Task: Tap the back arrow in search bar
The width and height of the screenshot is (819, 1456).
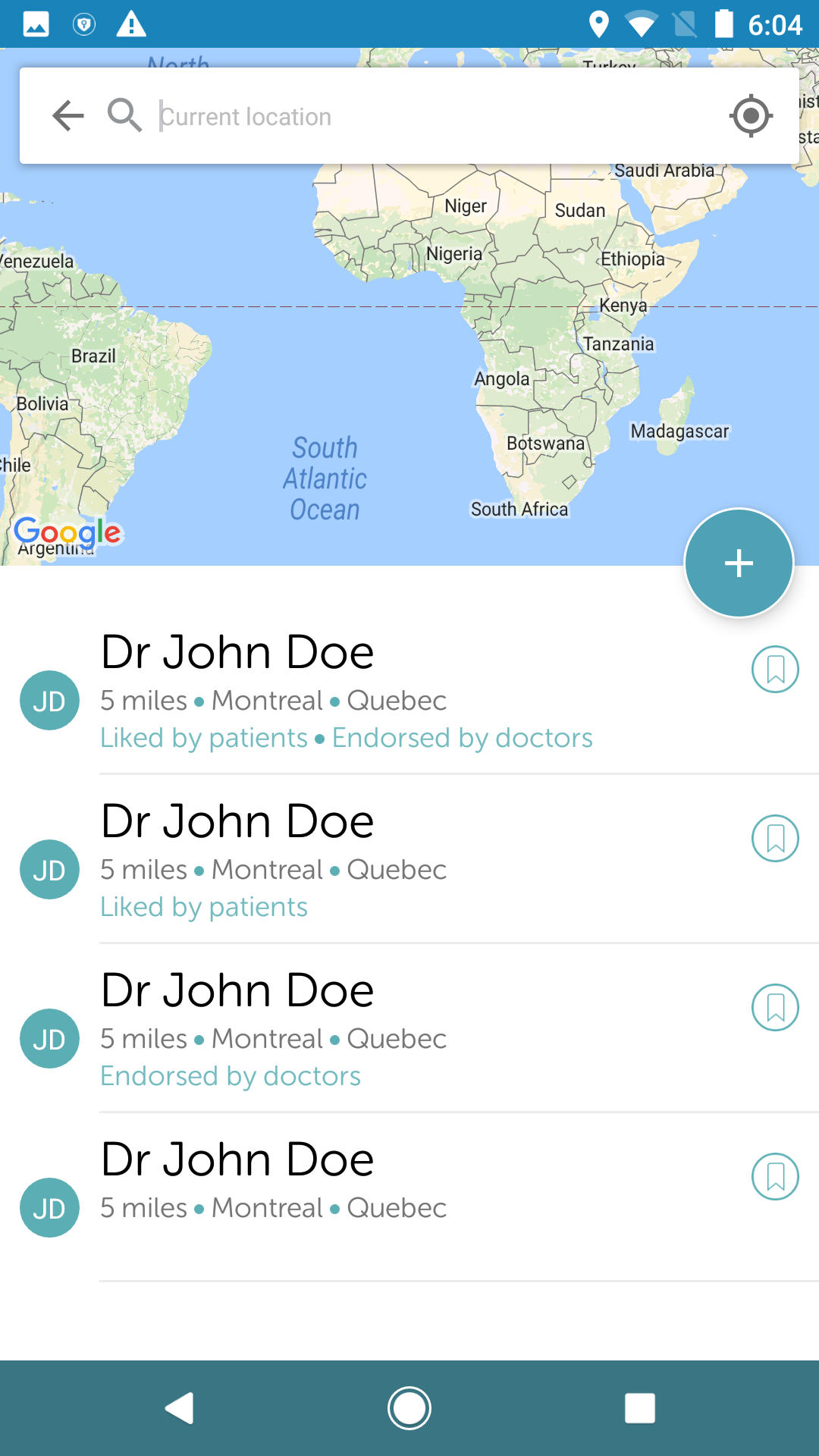Action: click(68, 116)
